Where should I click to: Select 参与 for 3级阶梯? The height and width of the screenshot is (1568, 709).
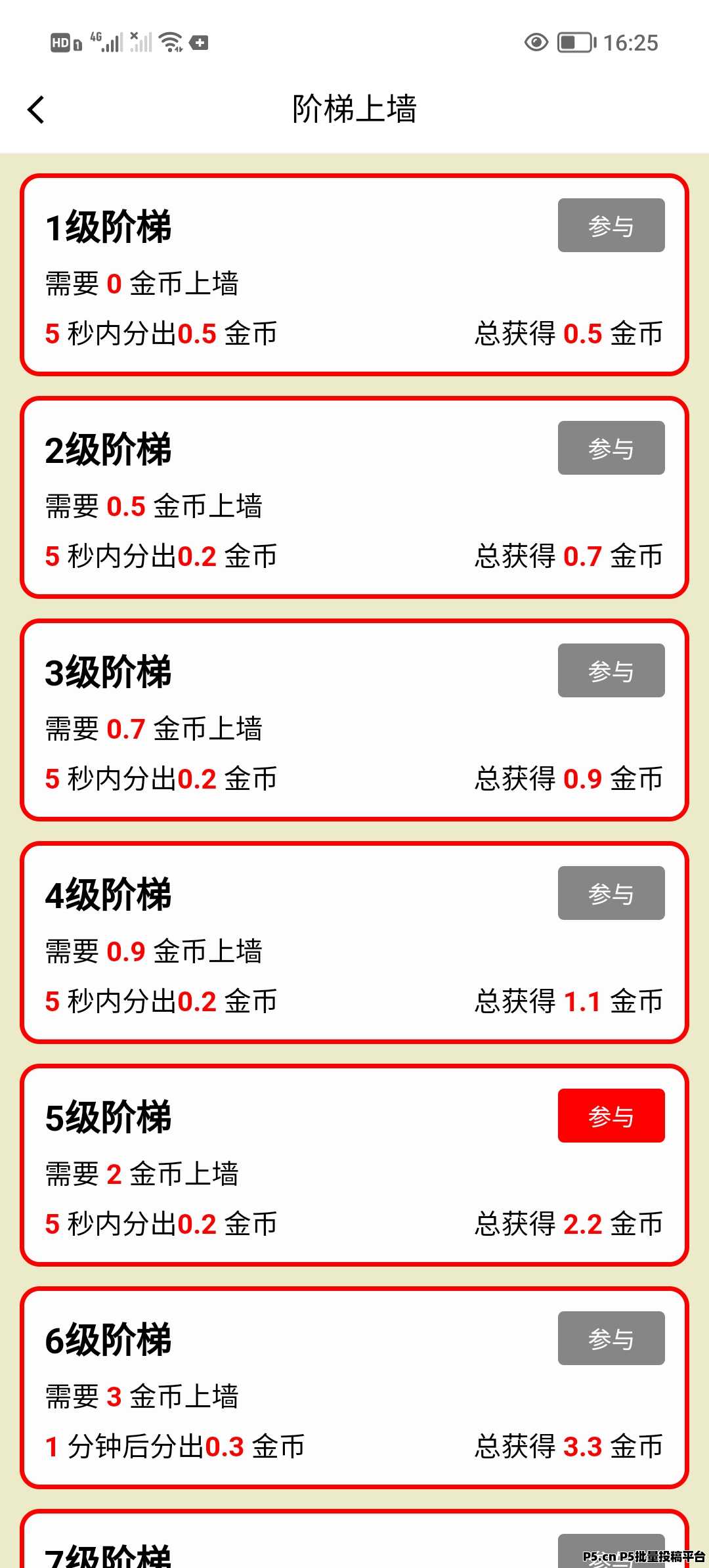pos(611,670)
